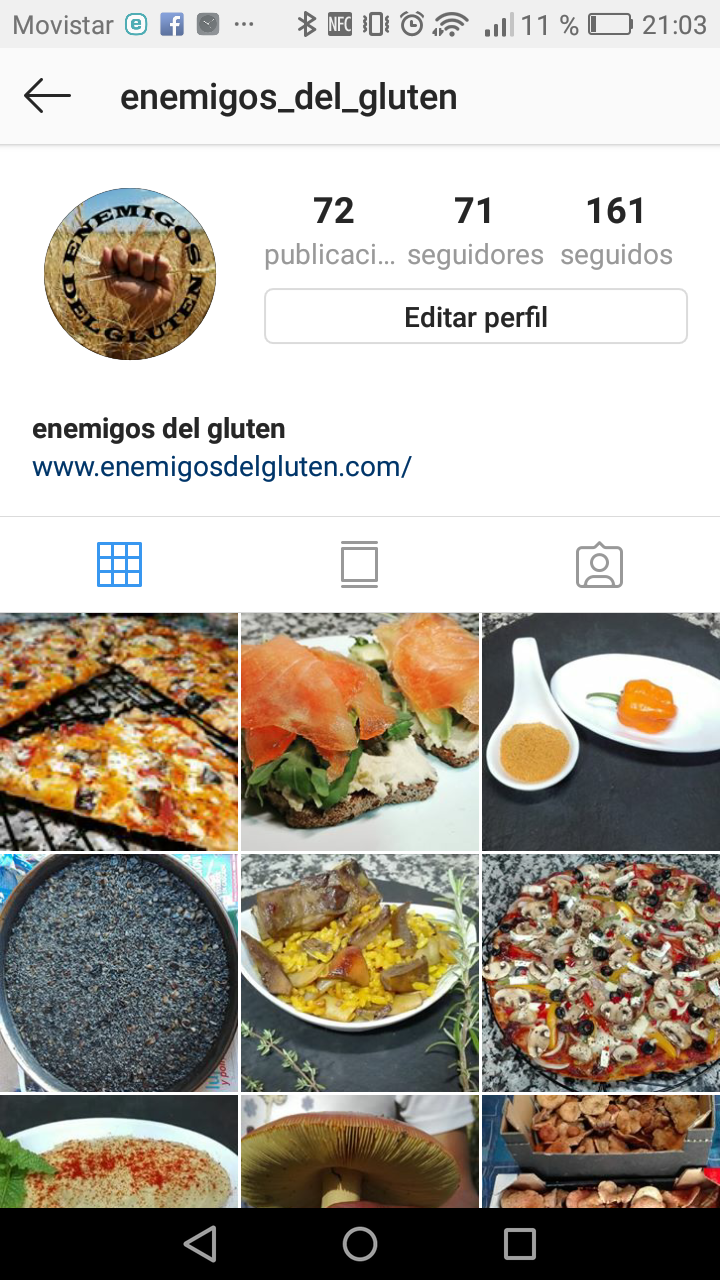Open the hummus with paprika post
The height and width of the screenshot is (1280, 720).
pyautogui.click(x=119, y=1151)
